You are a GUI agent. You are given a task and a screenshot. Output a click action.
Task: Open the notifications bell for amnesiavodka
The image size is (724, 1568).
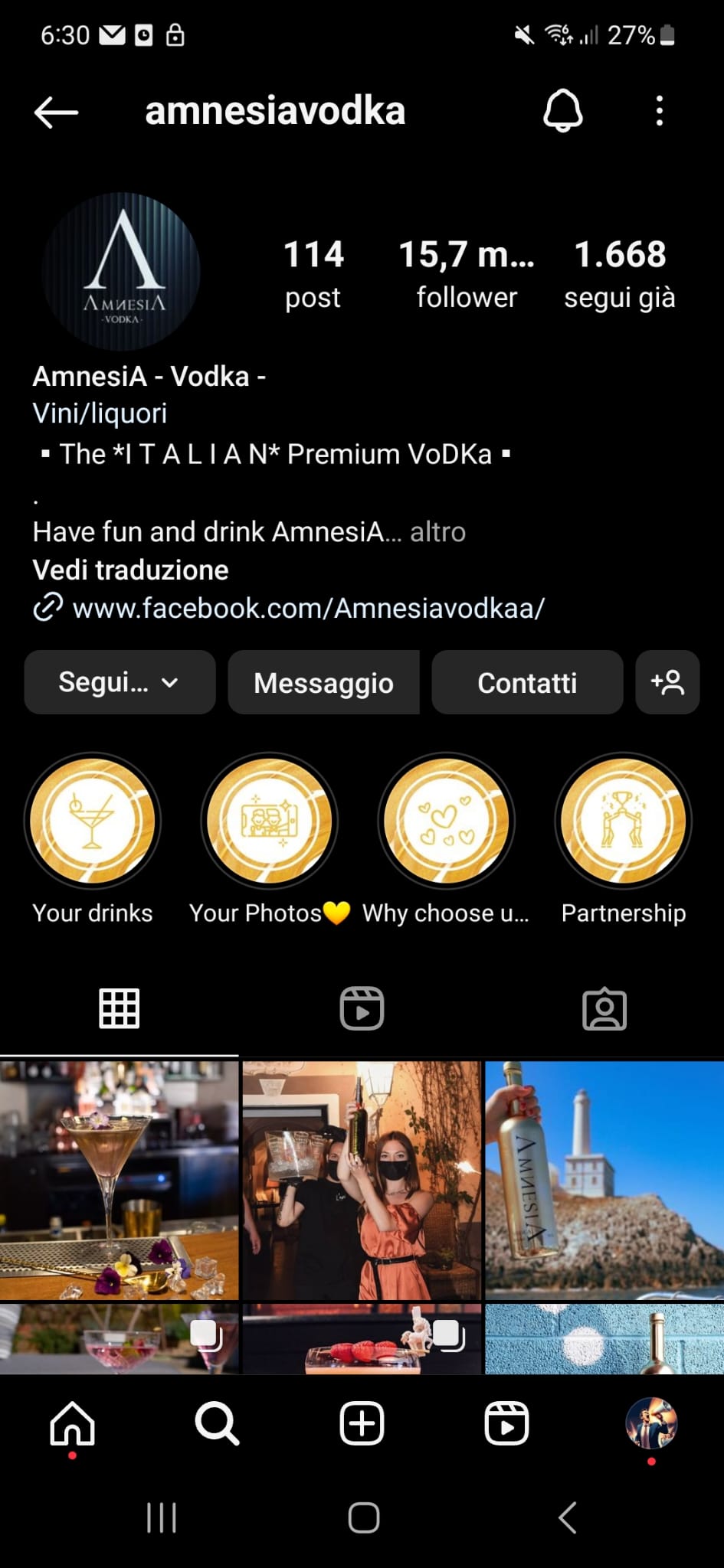tap(562, 111)
